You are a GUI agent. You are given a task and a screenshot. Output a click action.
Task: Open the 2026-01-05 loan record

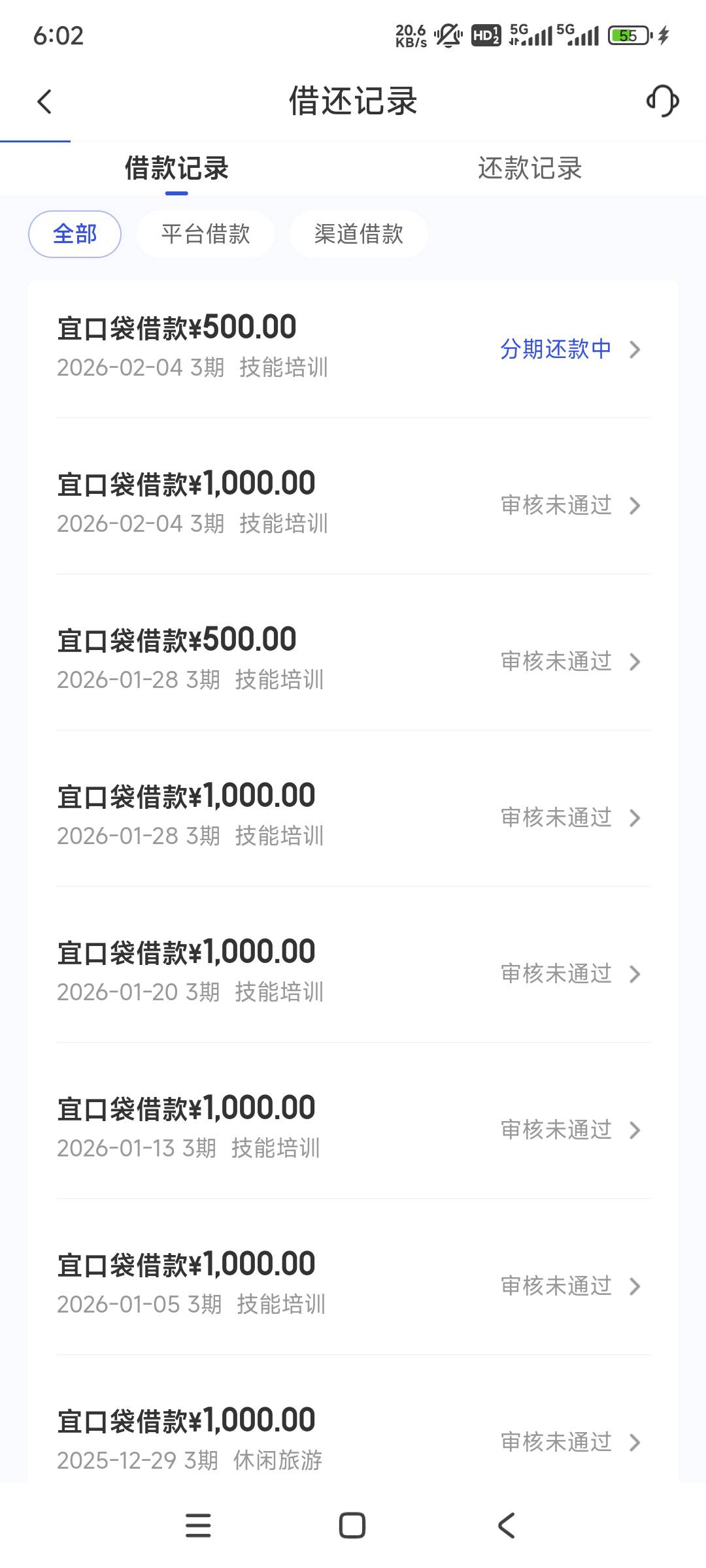tap(353, 1284)
